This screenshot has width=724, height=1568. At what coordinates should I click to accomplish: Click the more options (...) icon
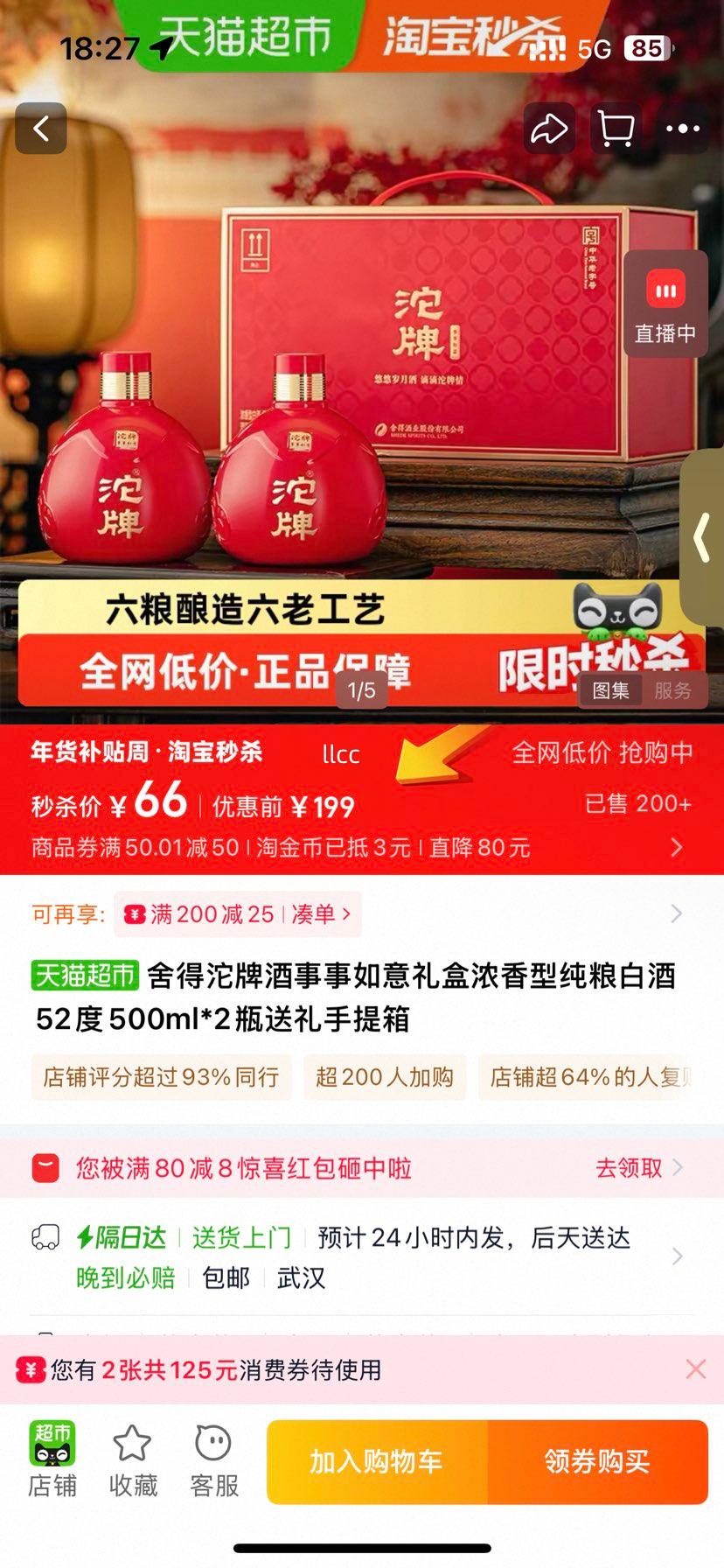click(x=681, y=128)
